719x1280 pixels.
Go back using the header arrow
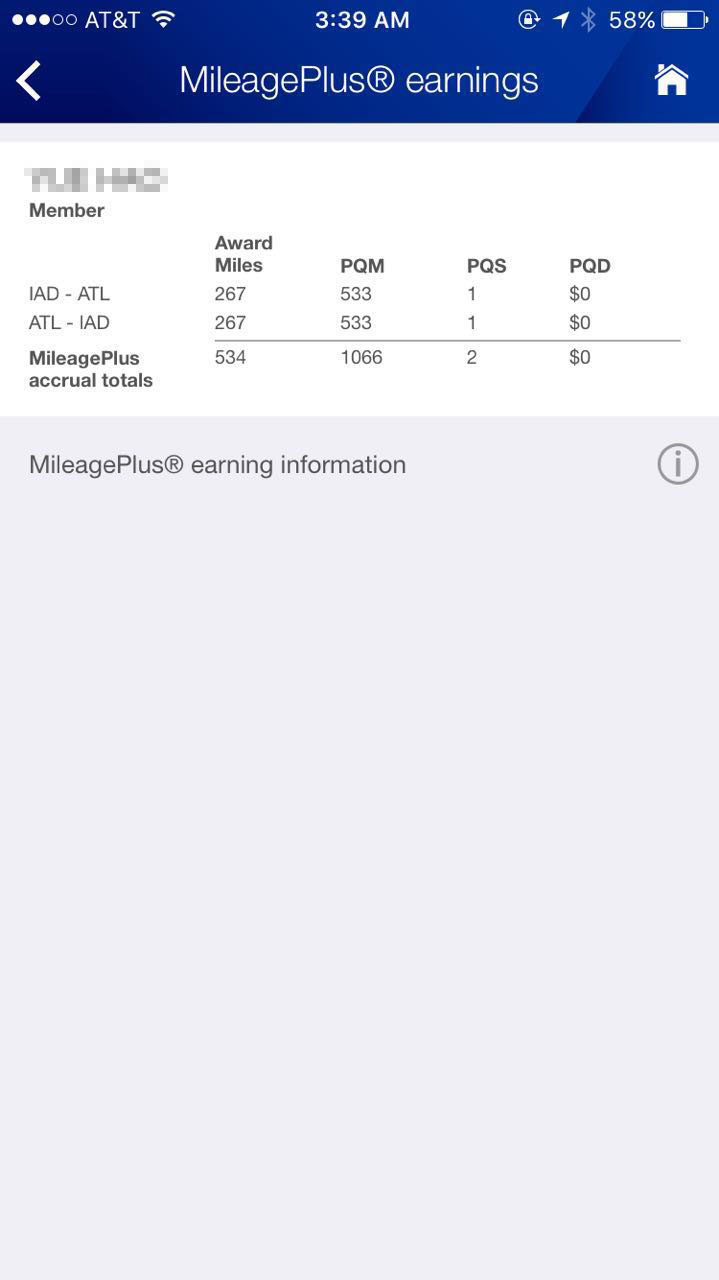tap(29, 81)
